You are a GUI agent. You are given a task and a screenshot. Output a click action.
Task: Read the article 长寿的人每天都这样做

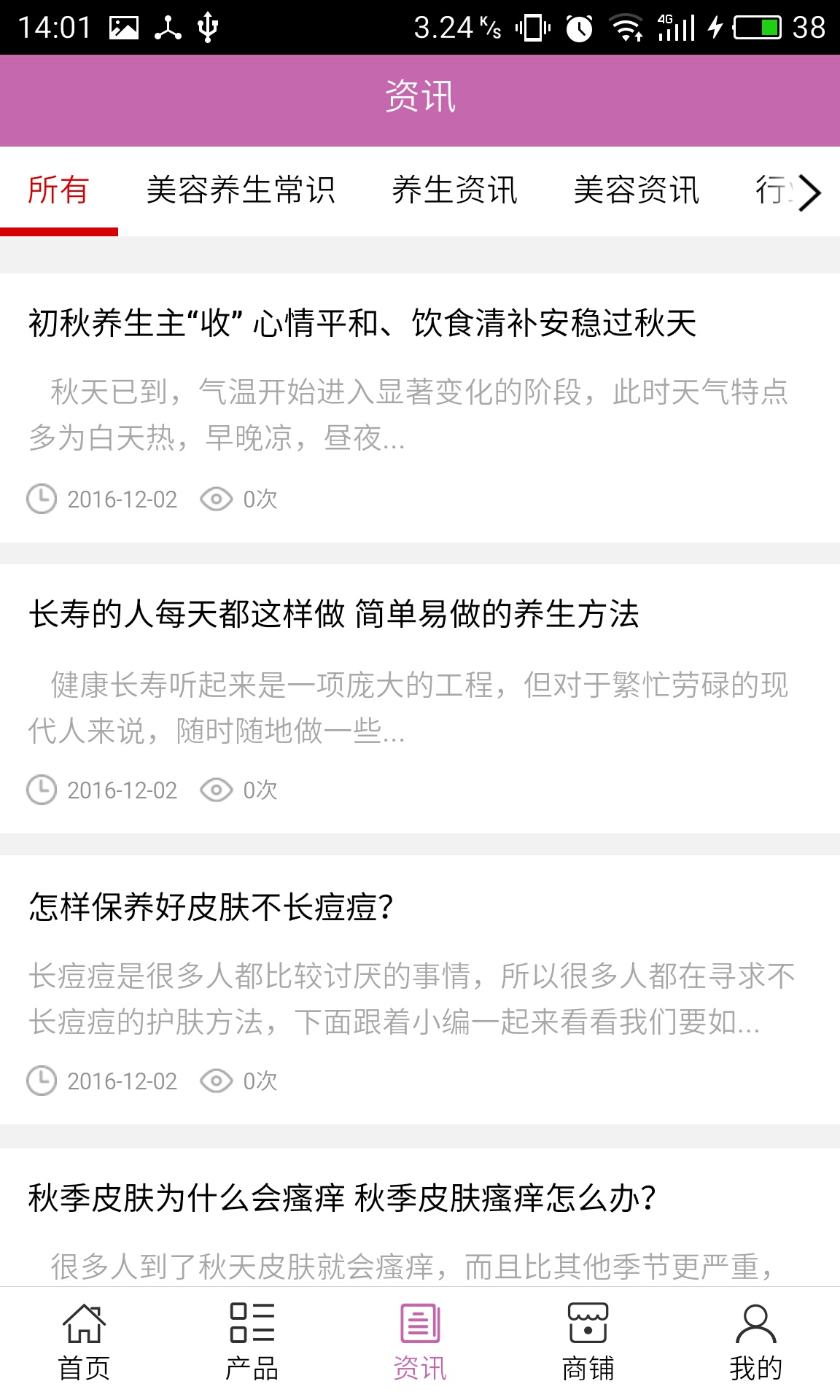point(334,614)
